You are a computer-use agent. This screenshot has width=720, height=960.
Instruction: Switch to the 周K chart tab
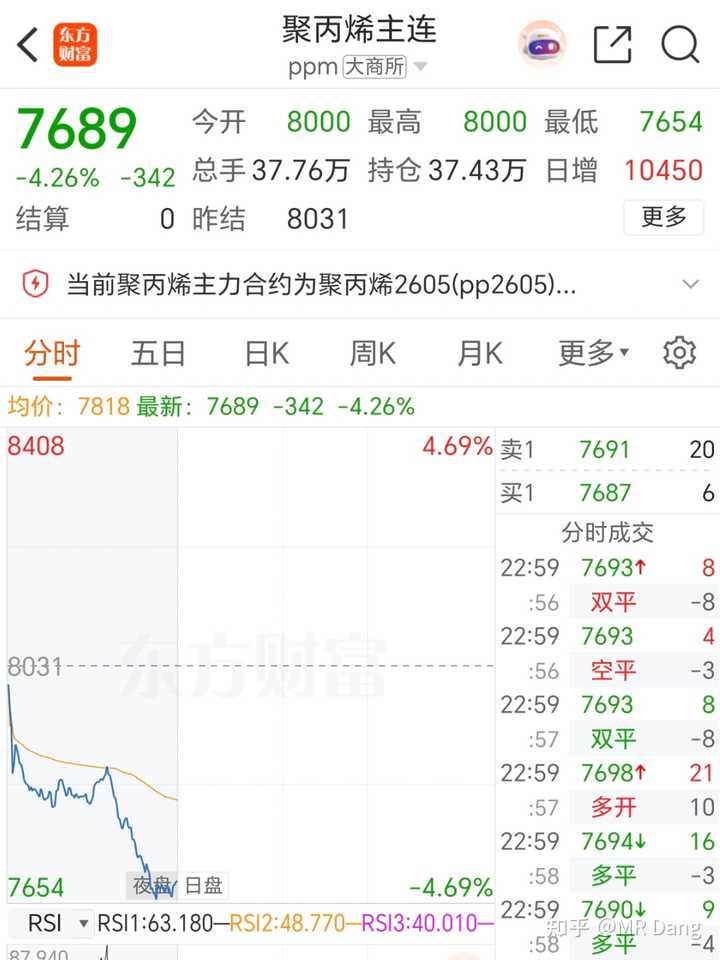coord(372,353)
